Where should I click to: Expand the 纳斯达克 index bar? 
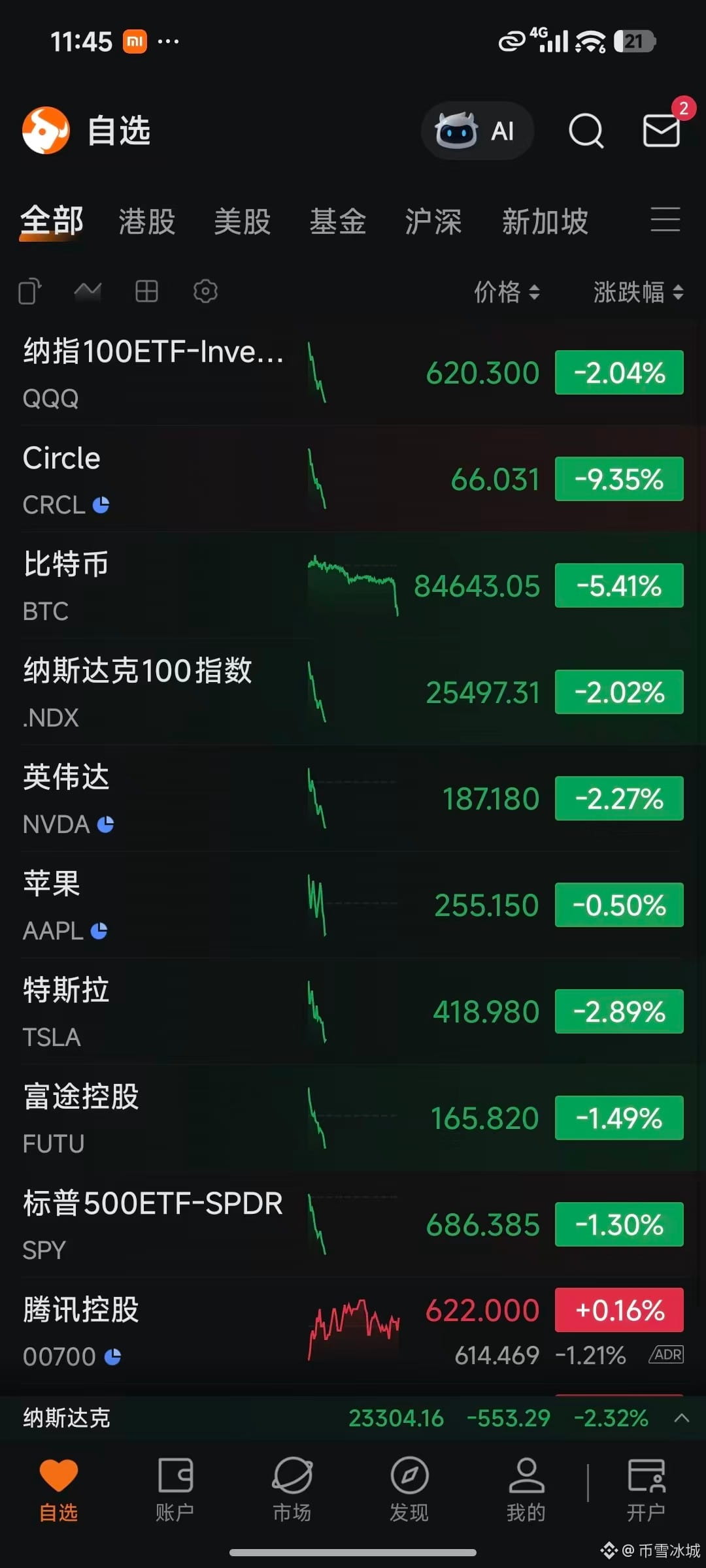[682, 1418]
